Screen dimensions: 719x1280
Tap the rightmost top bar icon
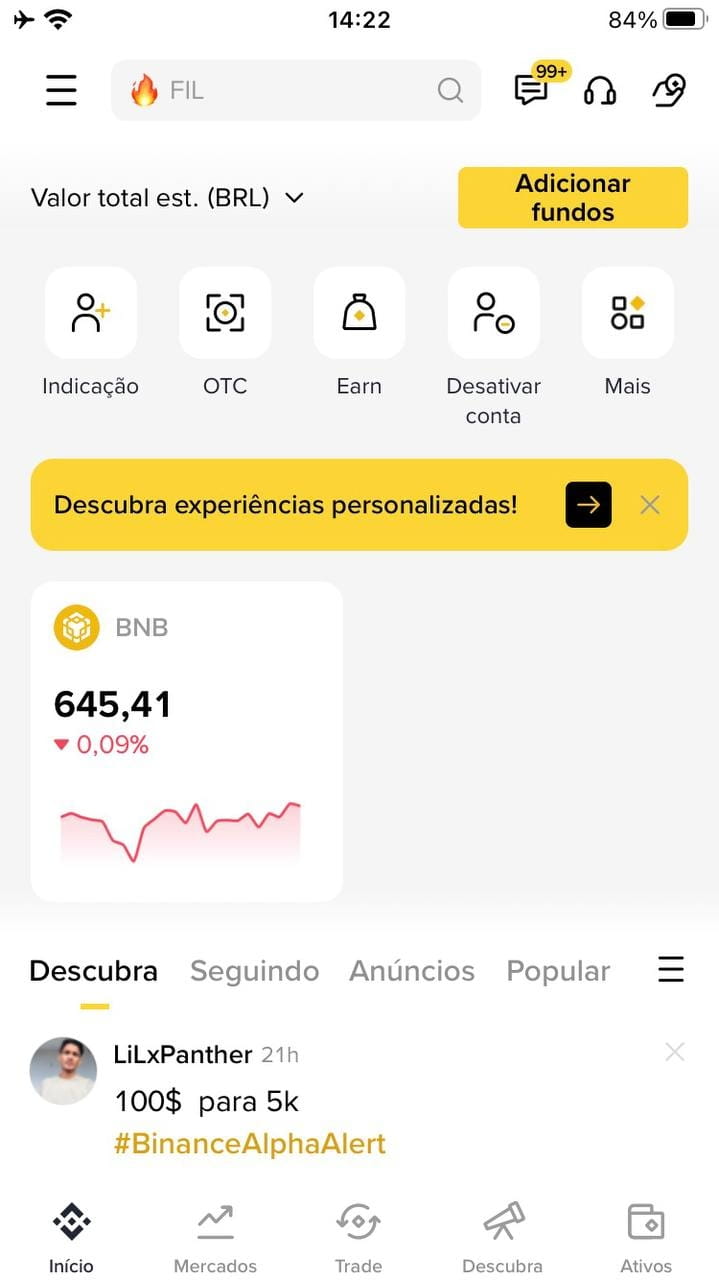point(668,91)
